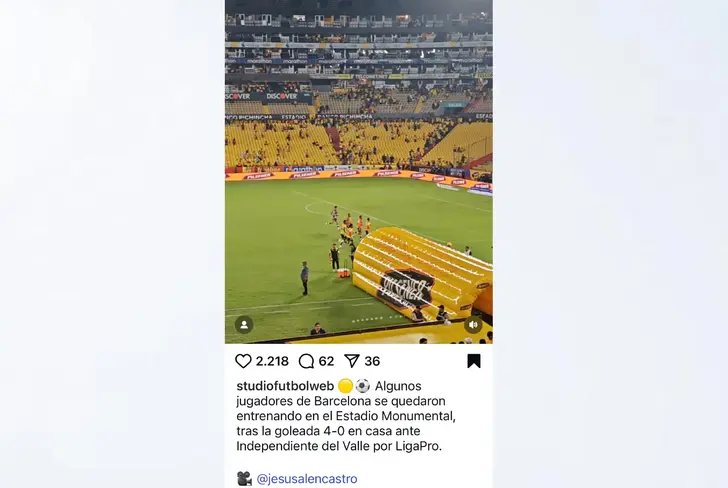Remove the bookmark from this post
Image resolution: width=728 pixels, height=488 pixels.
coord(474,361)
